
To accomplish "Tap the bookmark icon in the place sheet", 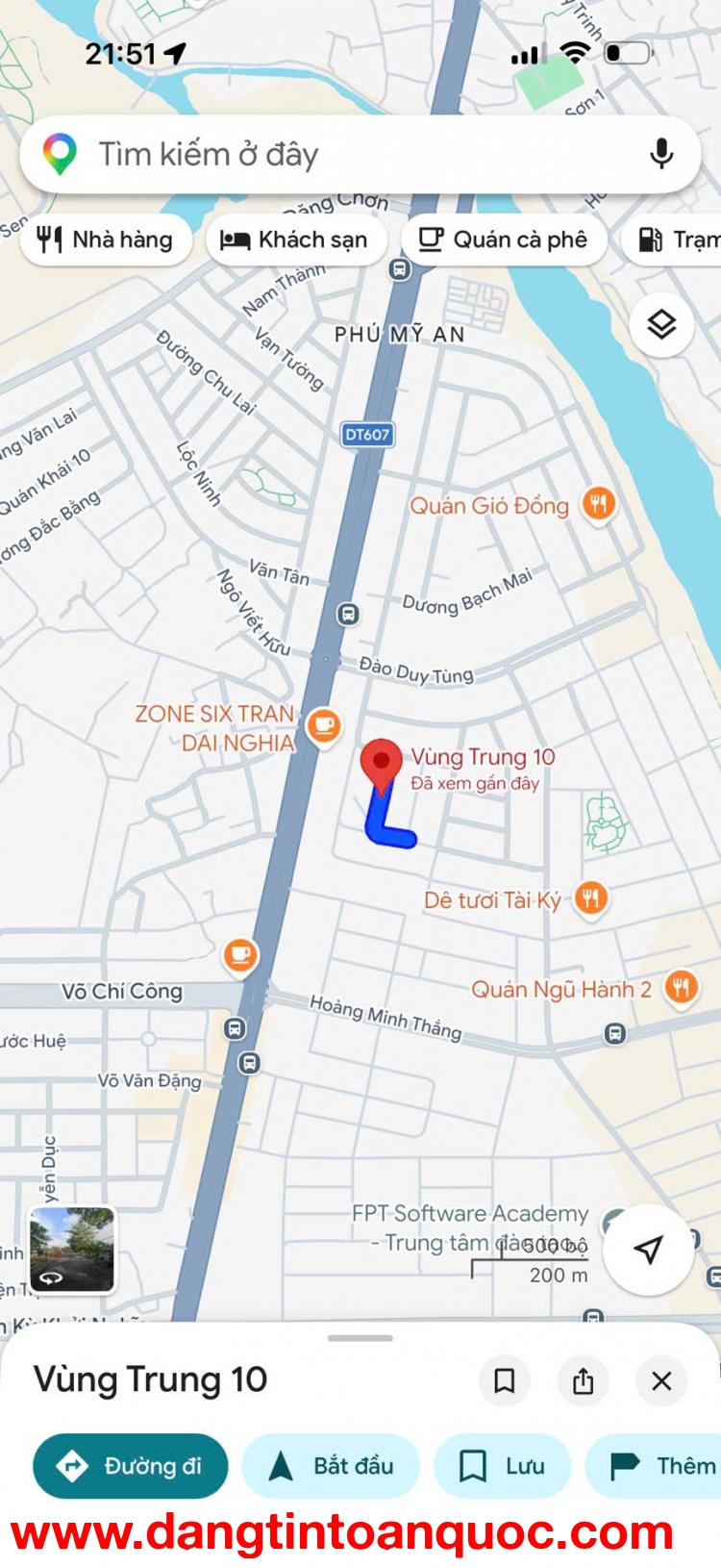I will coord(505,1380).
